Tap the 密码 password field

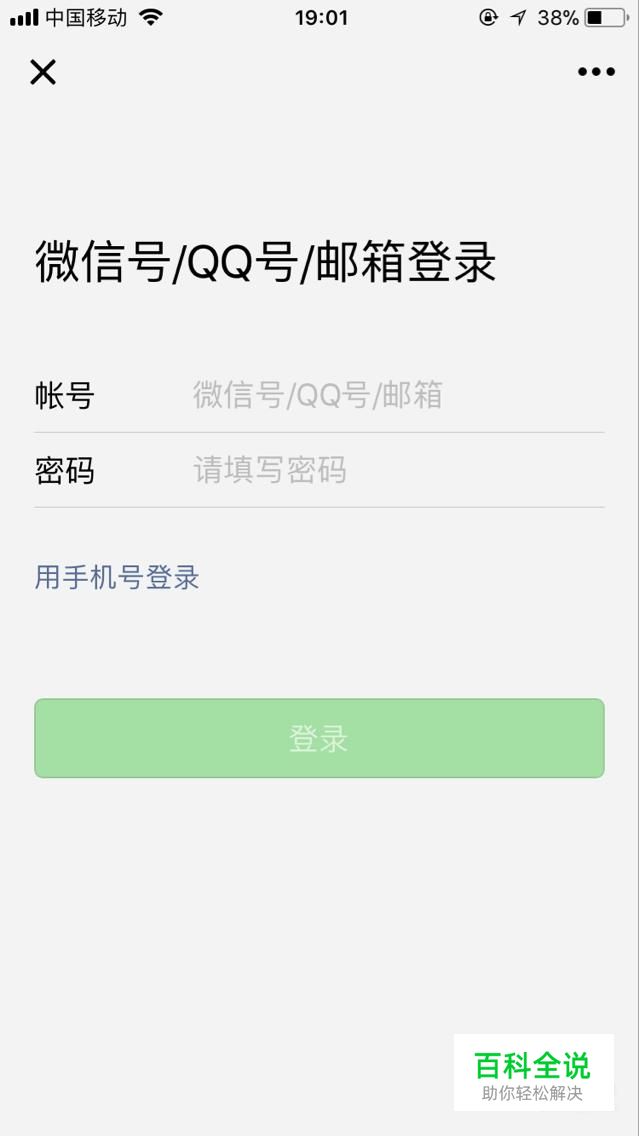[x=396, y=470]
